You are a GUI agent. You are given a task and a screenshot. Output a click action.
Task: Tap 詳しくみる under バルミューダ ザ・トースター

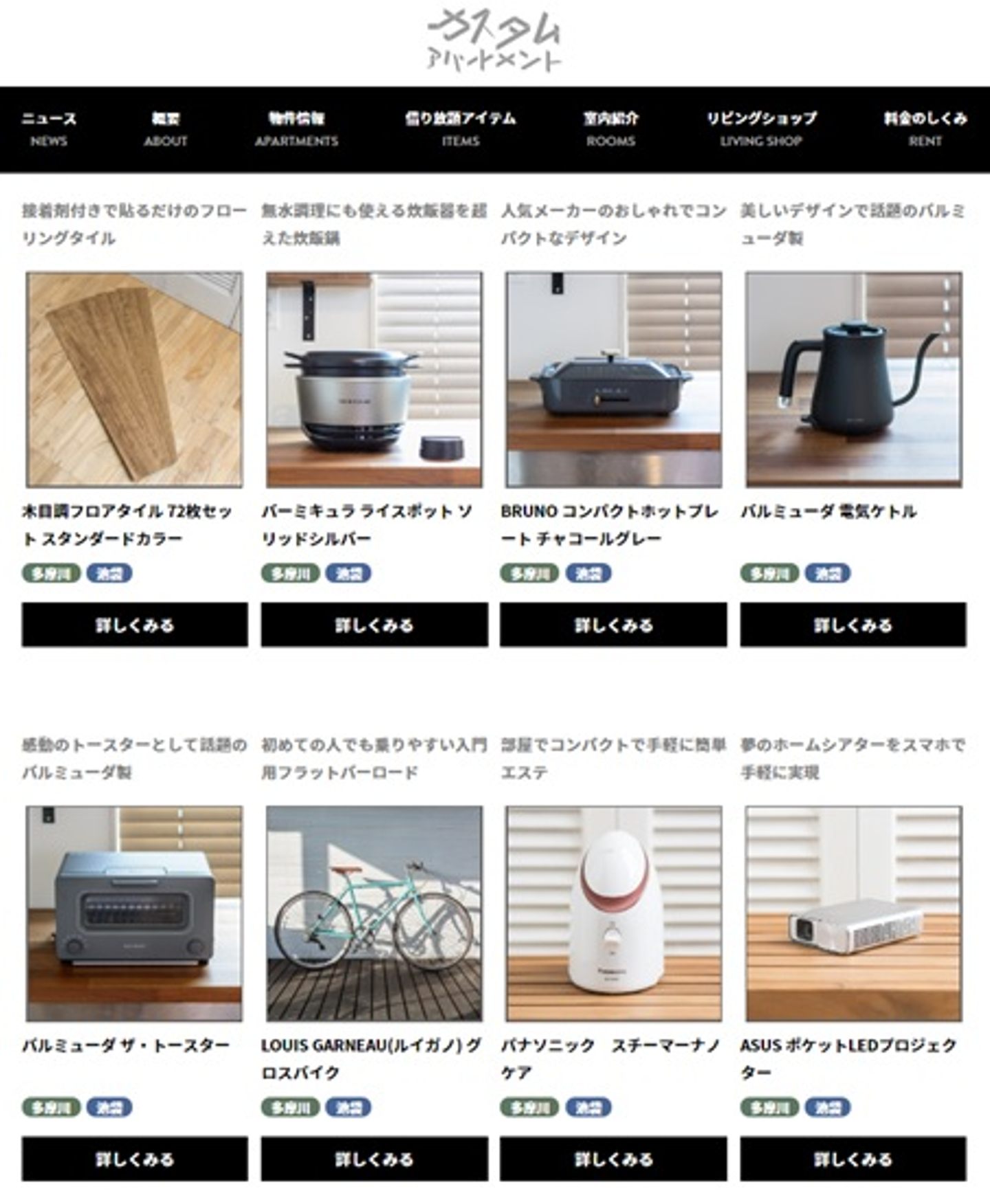[135, 1159]
